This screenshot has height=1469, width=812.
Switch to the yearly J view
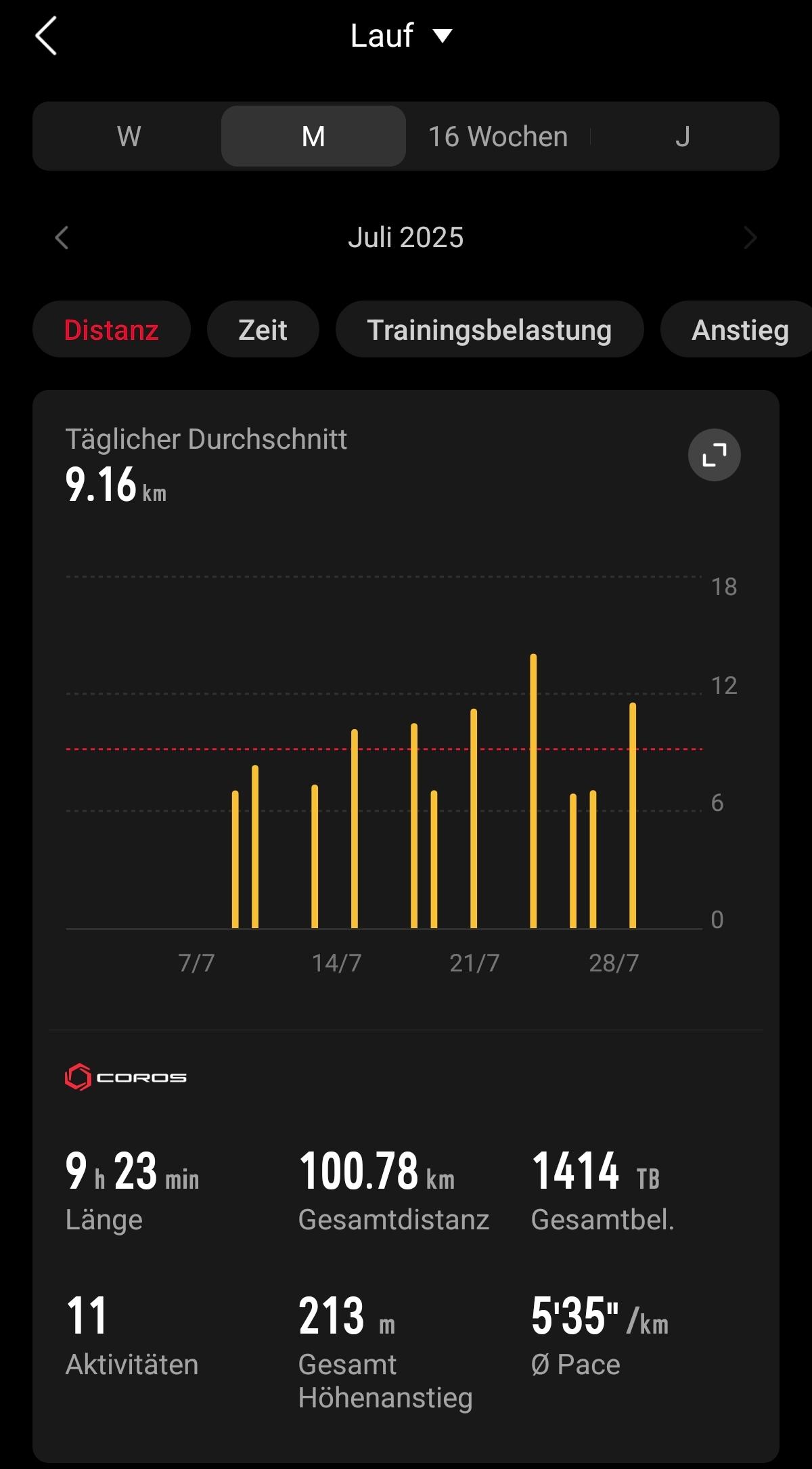pyautogui.click(x=683, y=136)
